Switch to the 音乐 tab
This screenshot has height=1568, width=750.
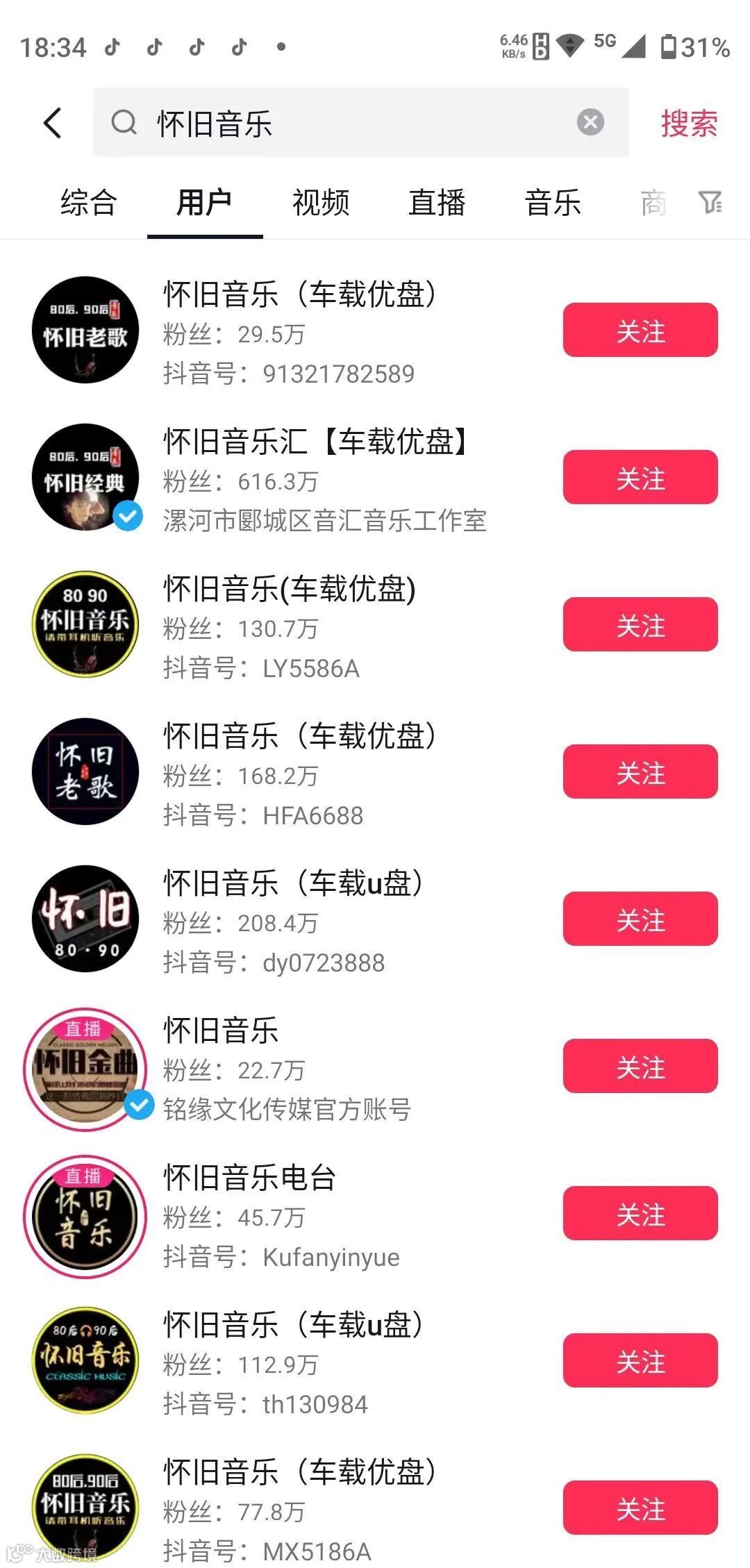pyautogui.click(x=553, y=203)
